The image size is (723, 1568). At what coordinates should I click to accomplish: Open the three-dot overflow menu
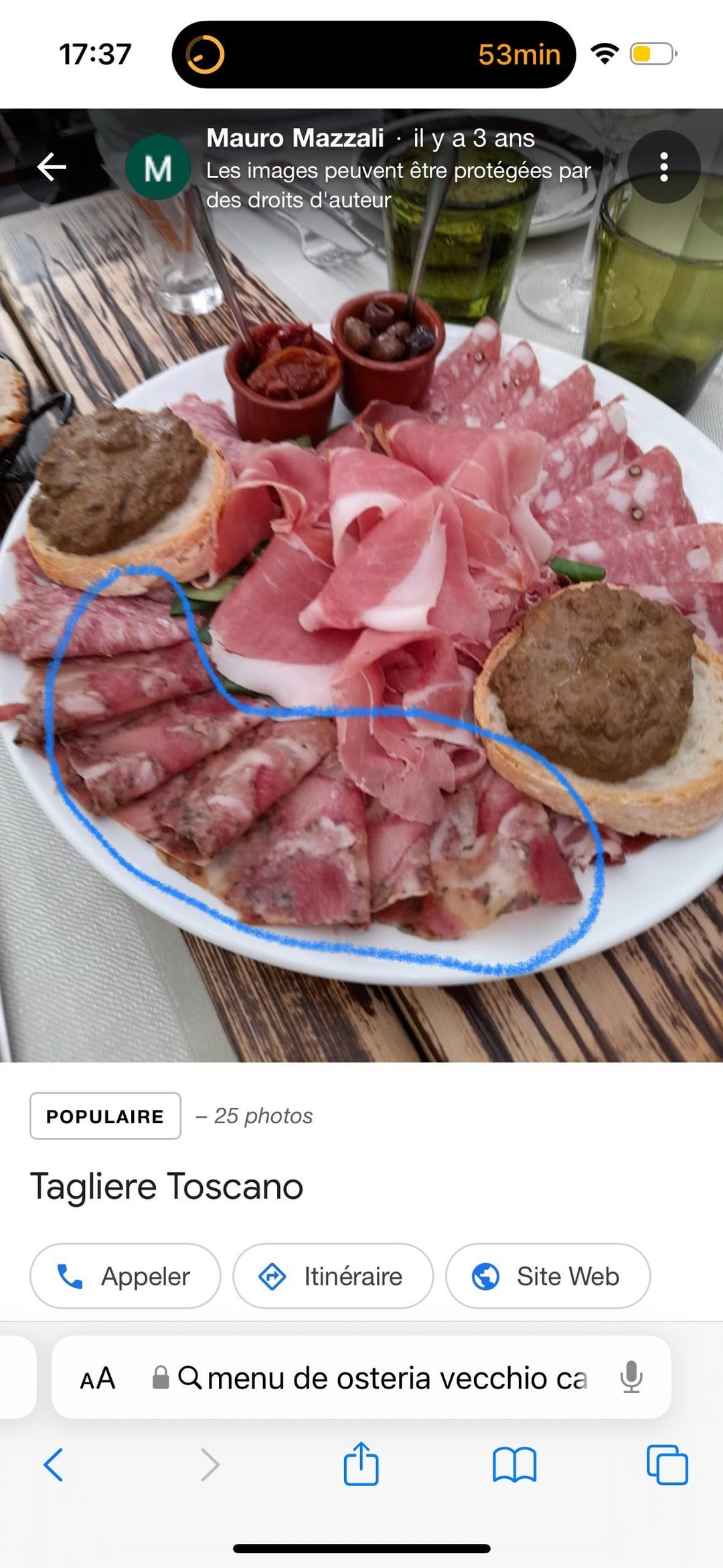point(663,167)
